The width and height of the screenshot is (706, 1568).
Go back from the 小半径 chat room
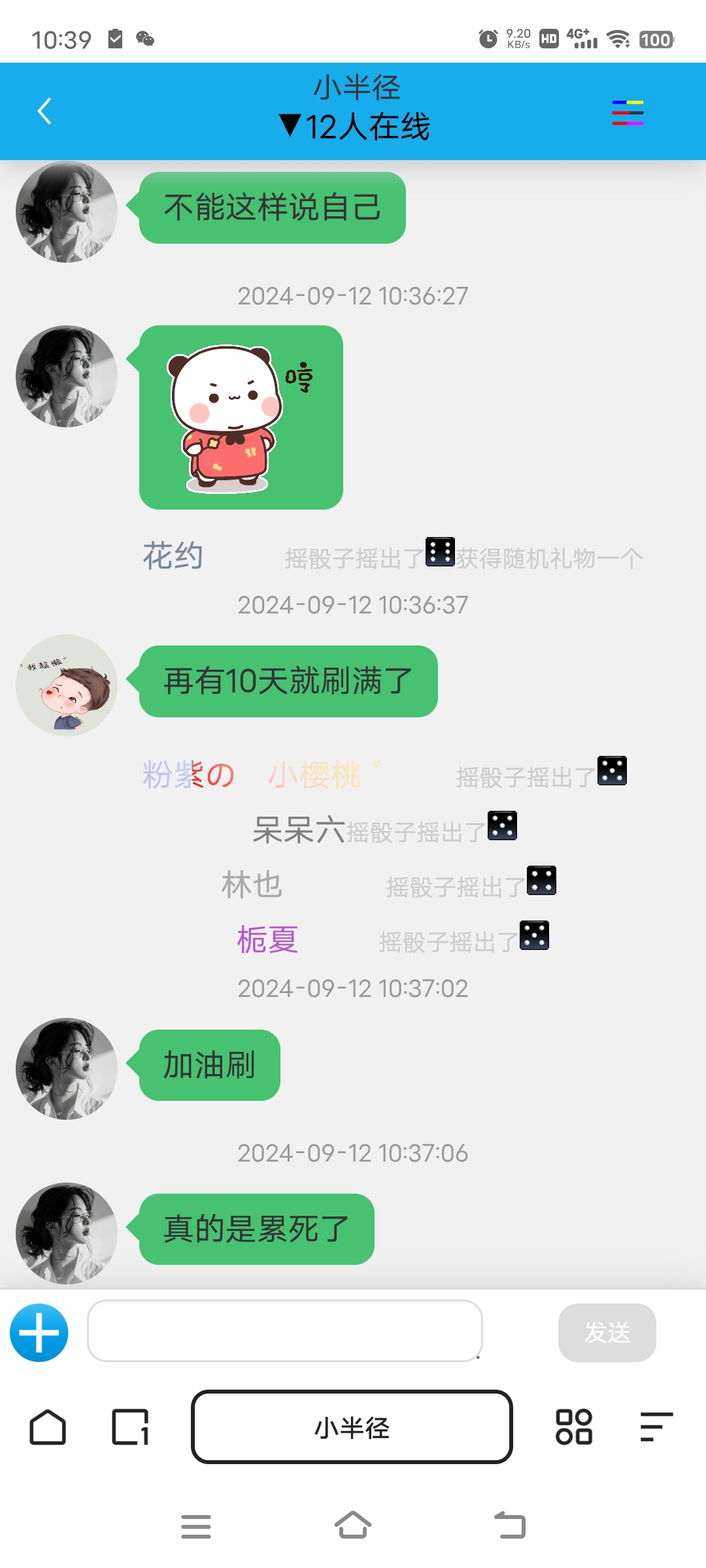coord(44,112)
